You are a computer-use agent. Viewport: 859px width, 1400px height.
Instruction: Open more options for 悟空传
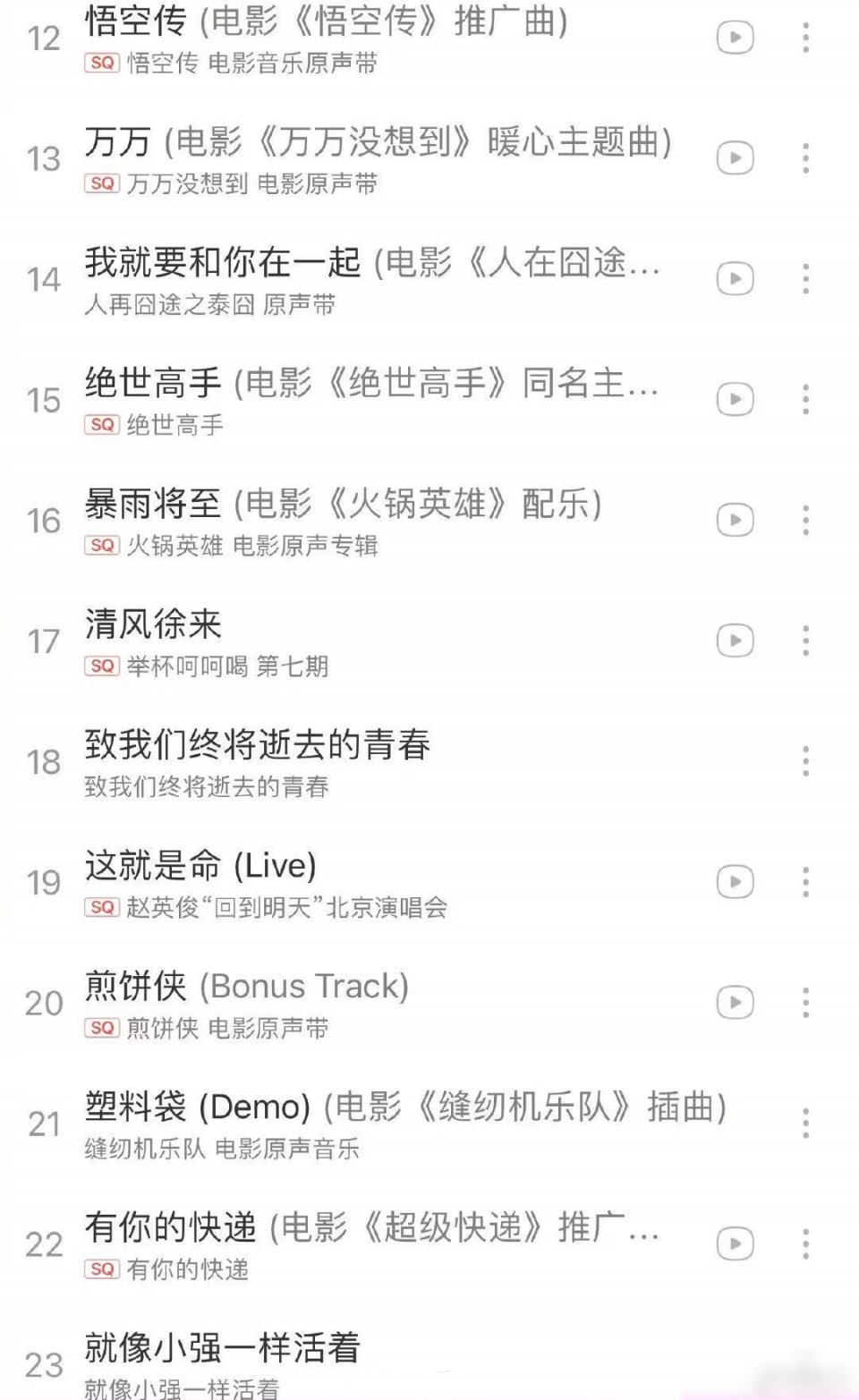[805, 38]
